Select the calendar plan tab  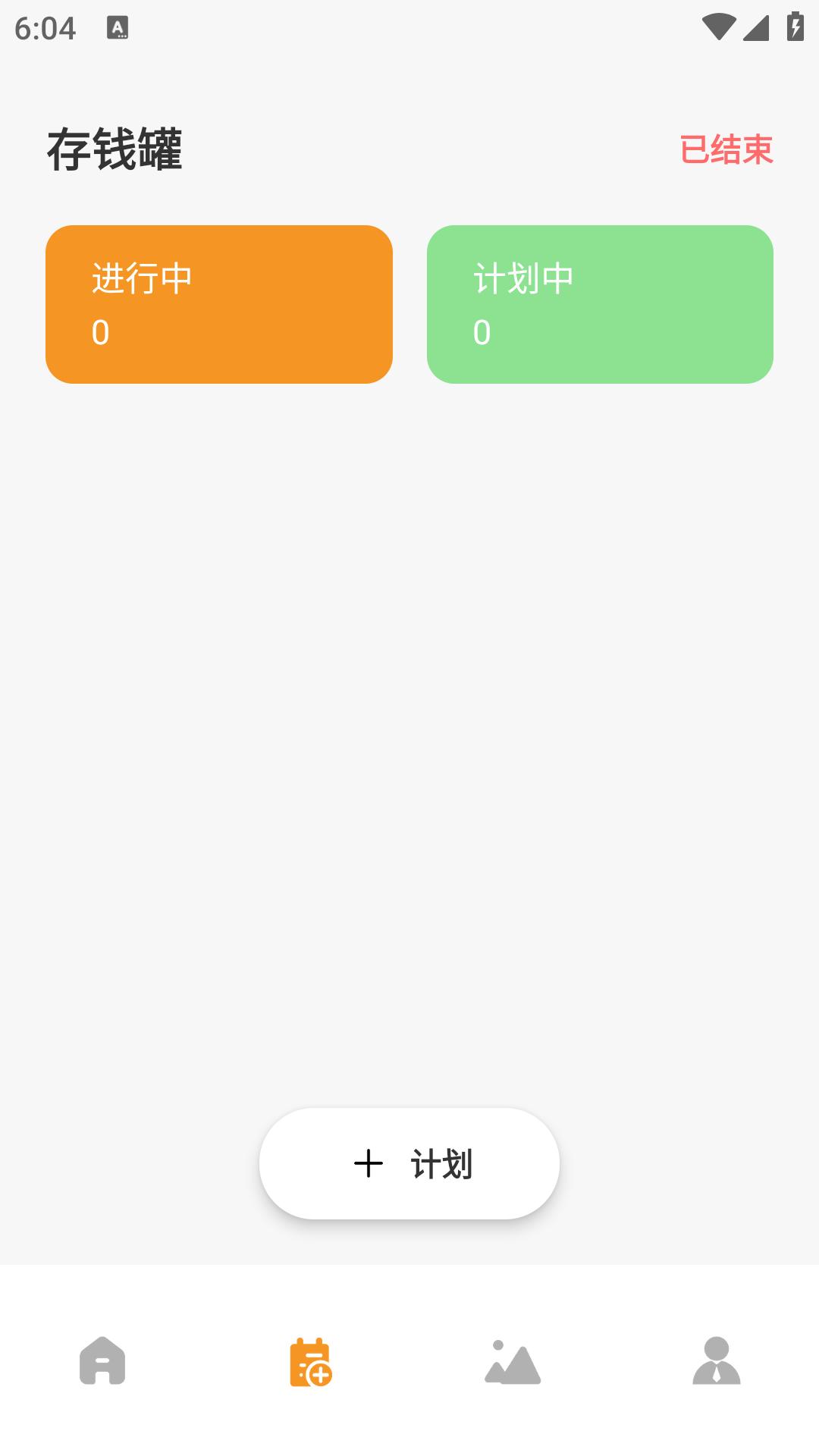click(x=310, y=1362)
